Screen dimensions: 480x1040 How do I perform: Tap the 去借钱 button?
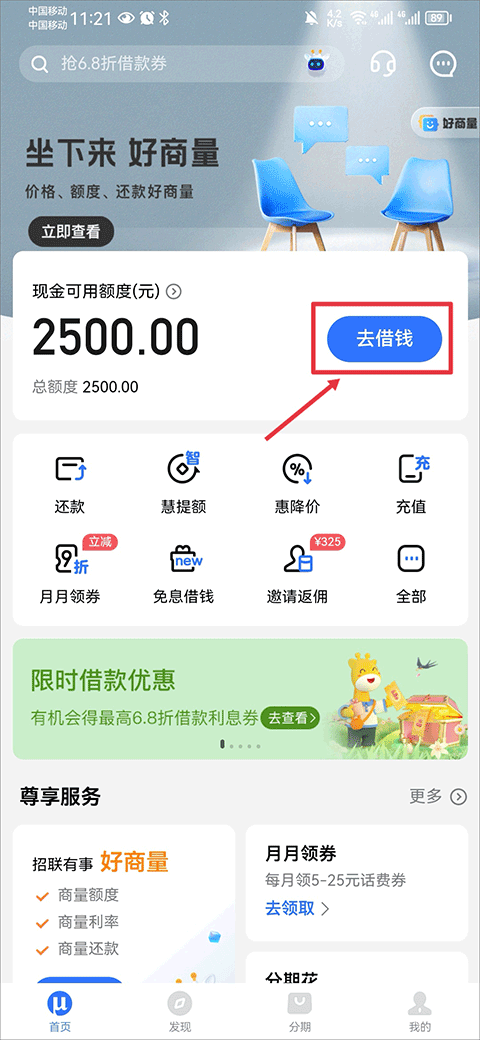point(385,338)
